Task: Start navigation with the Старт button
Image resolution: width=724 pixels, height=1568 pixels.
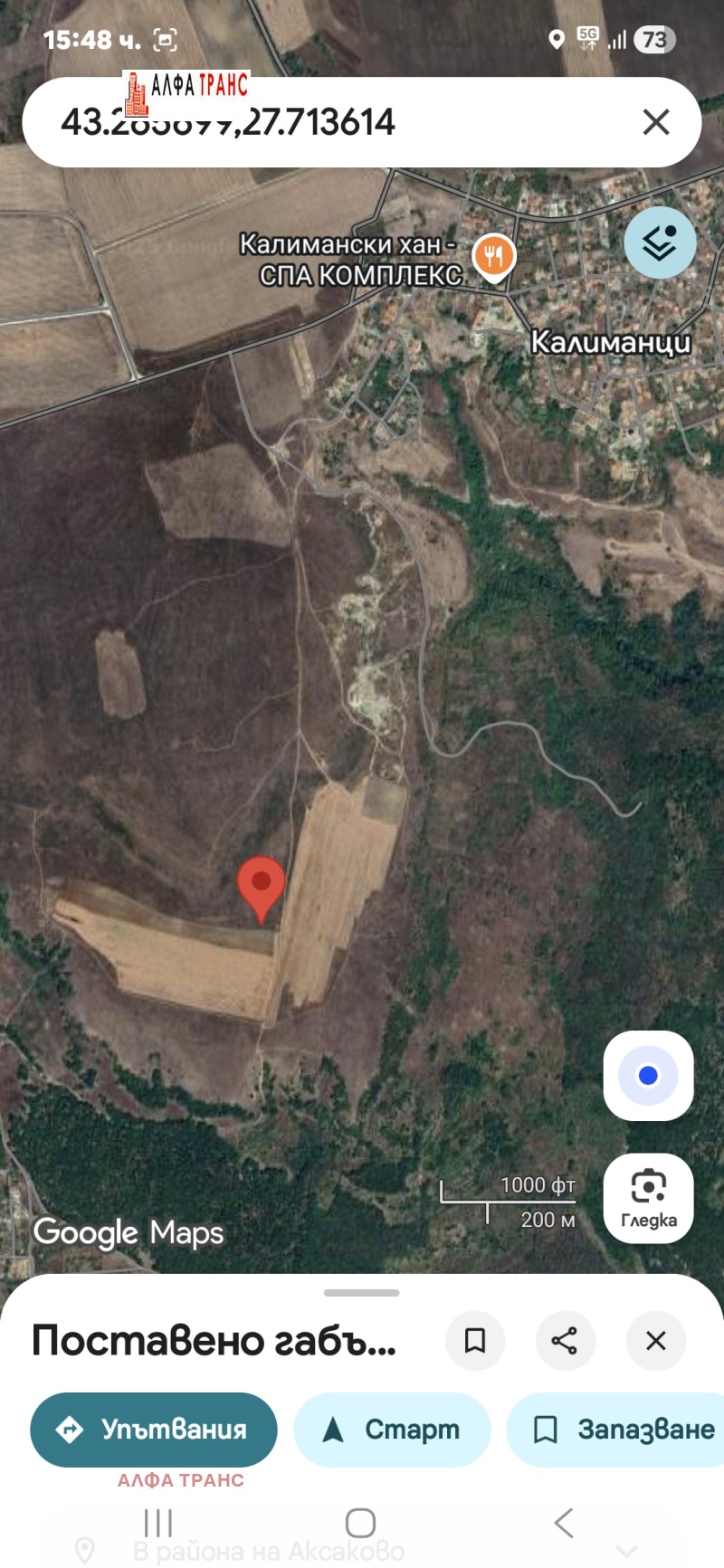Action: pos(392,1430)
